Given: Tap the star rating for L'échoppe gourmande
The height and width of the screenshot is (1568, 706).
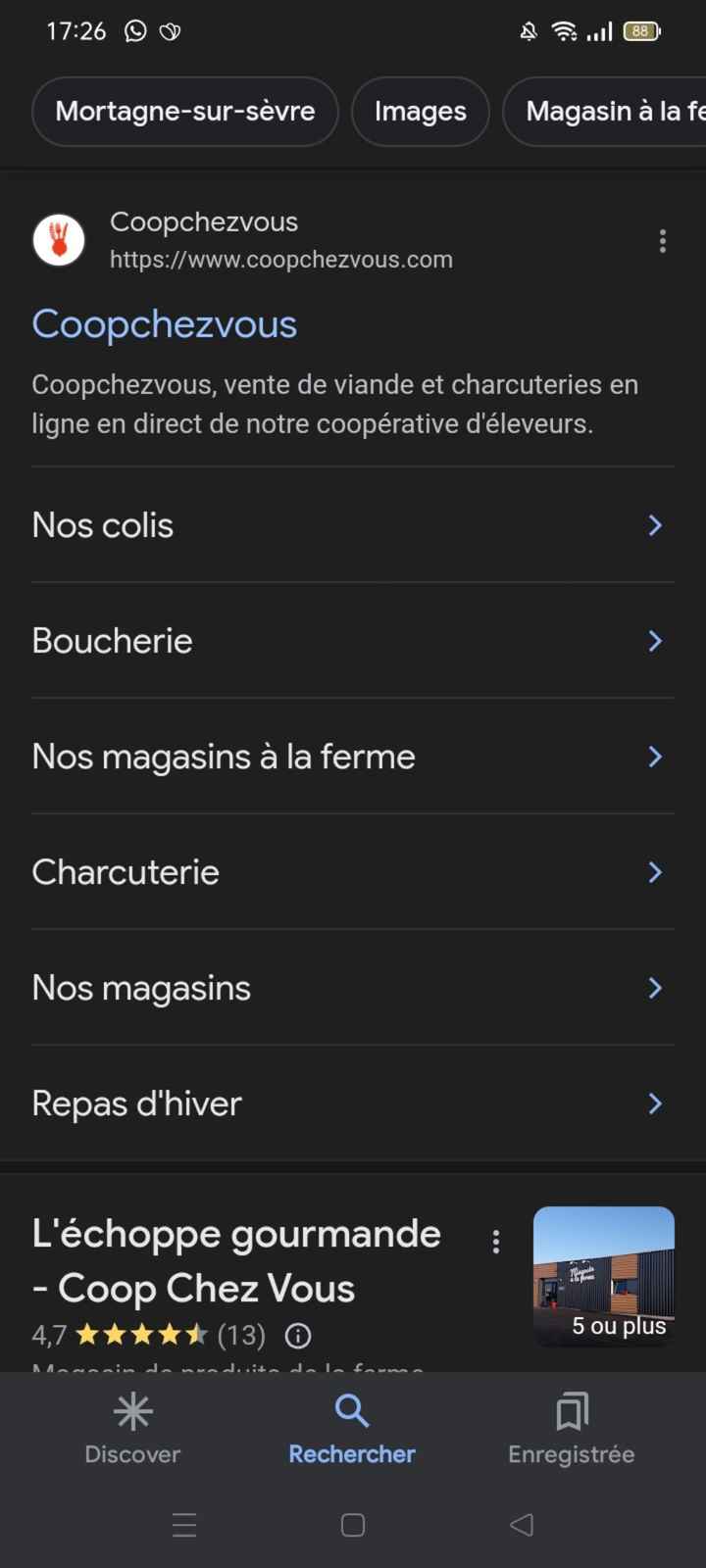Looking at the screenshot, I should tap(142, 1335).
